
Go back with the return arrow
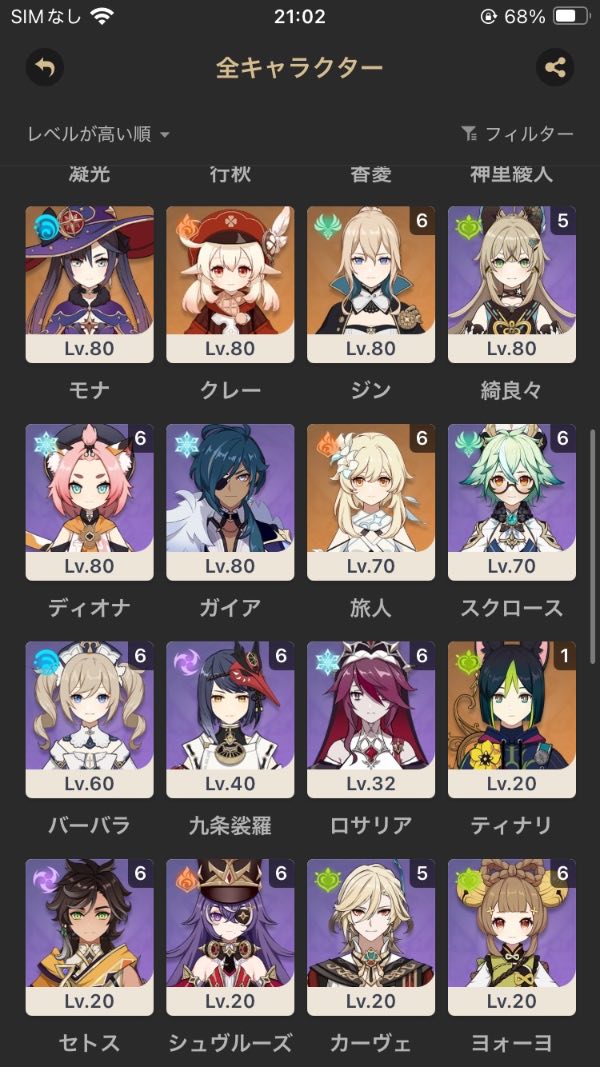pos(44,68)
